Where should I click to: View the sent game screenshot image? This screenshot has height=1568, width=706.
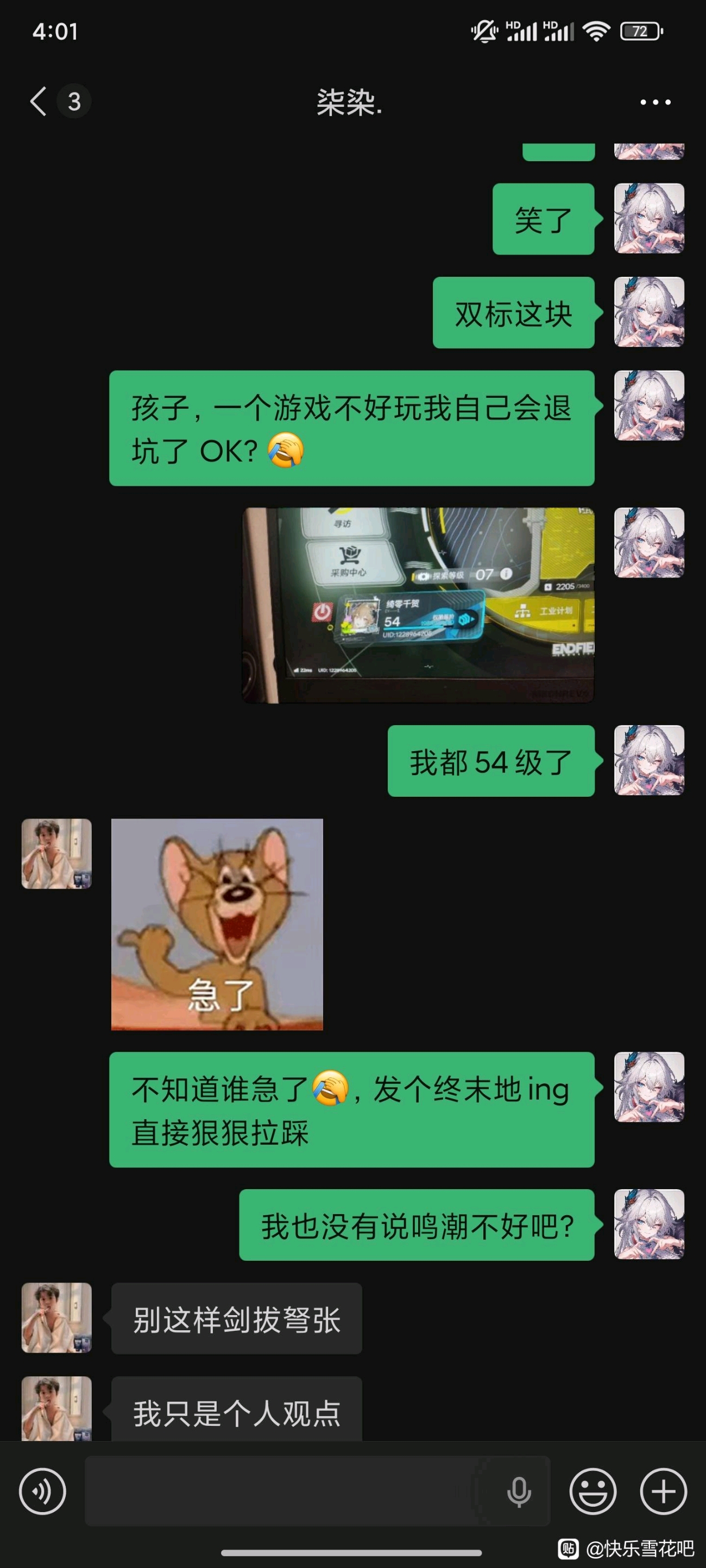point(418,605)
